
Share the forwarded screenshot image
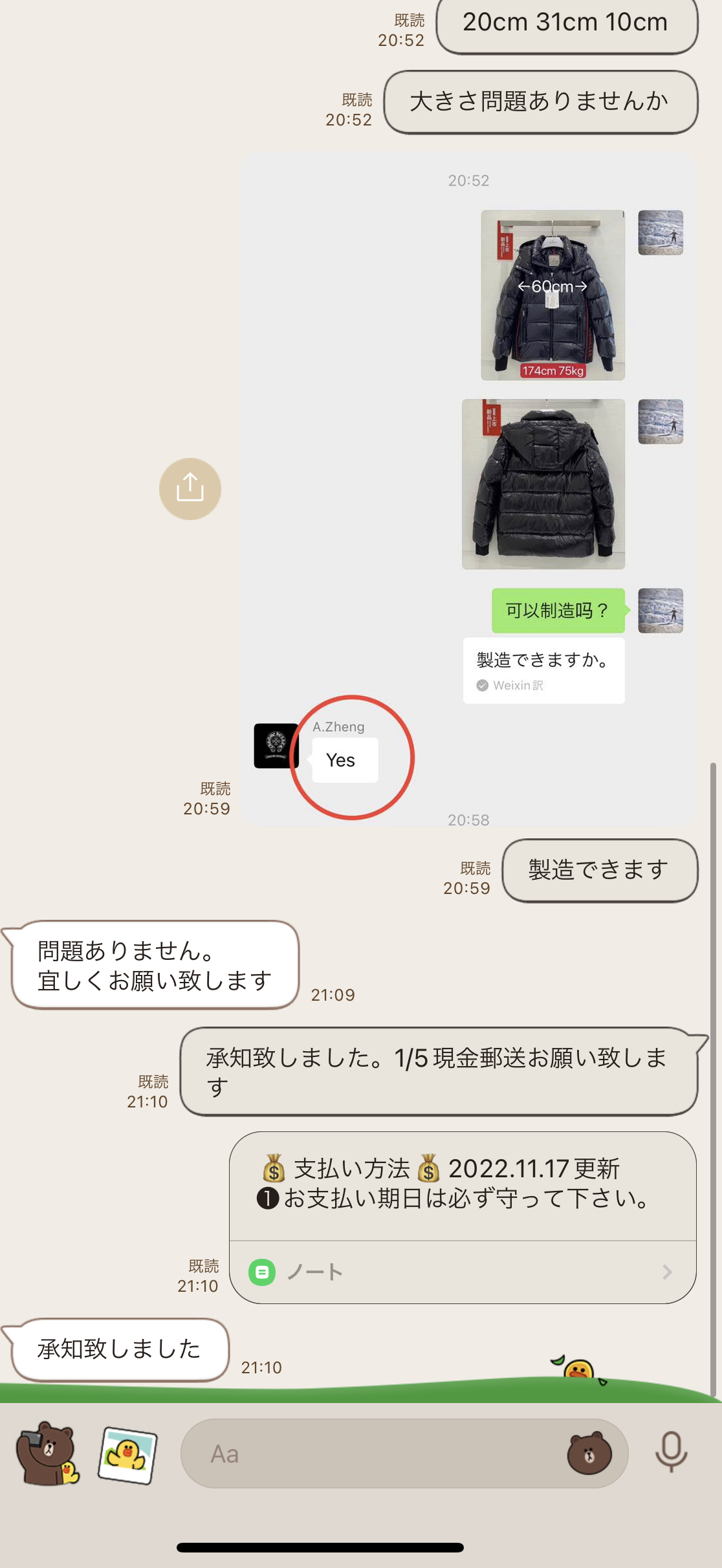click(x=190, y=489)
